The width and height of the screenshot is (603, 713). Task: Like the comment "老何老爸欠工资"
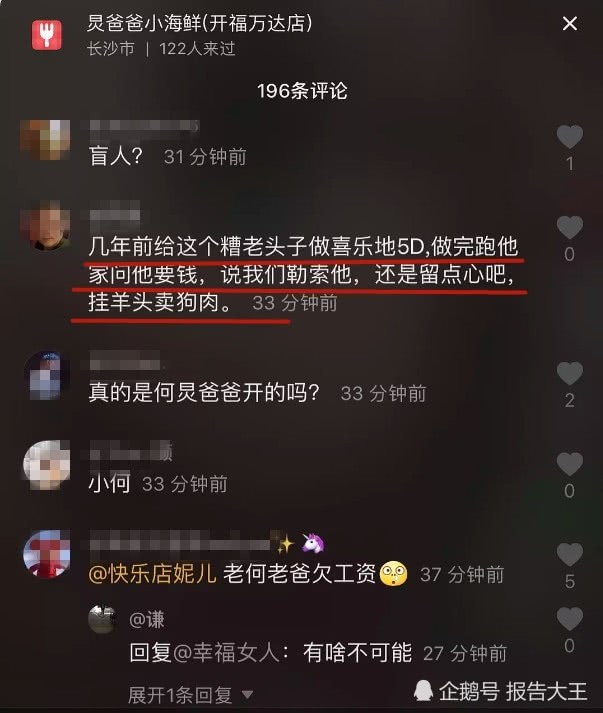coord(569,555)
